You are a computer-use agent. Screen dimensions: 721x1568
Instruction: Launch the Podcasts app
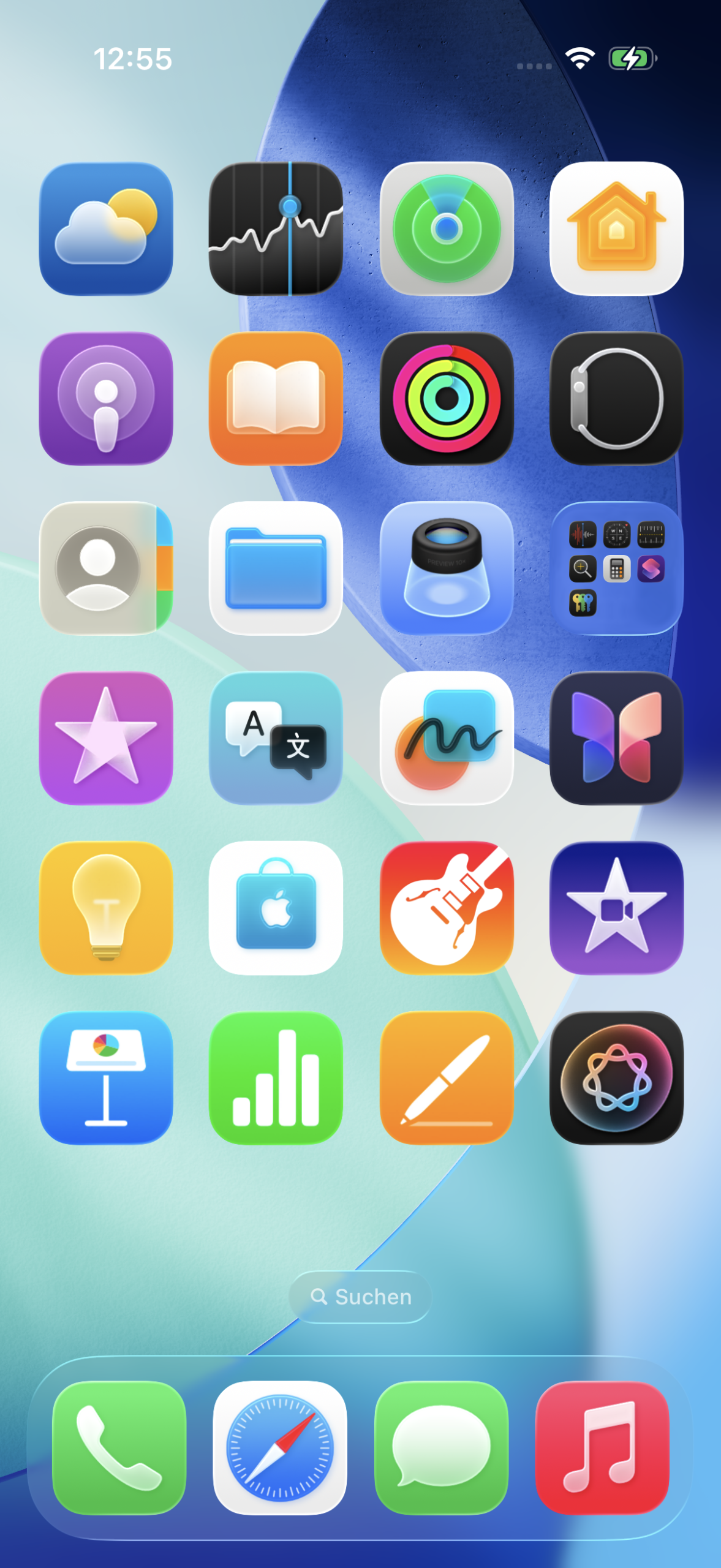(106, 399)
